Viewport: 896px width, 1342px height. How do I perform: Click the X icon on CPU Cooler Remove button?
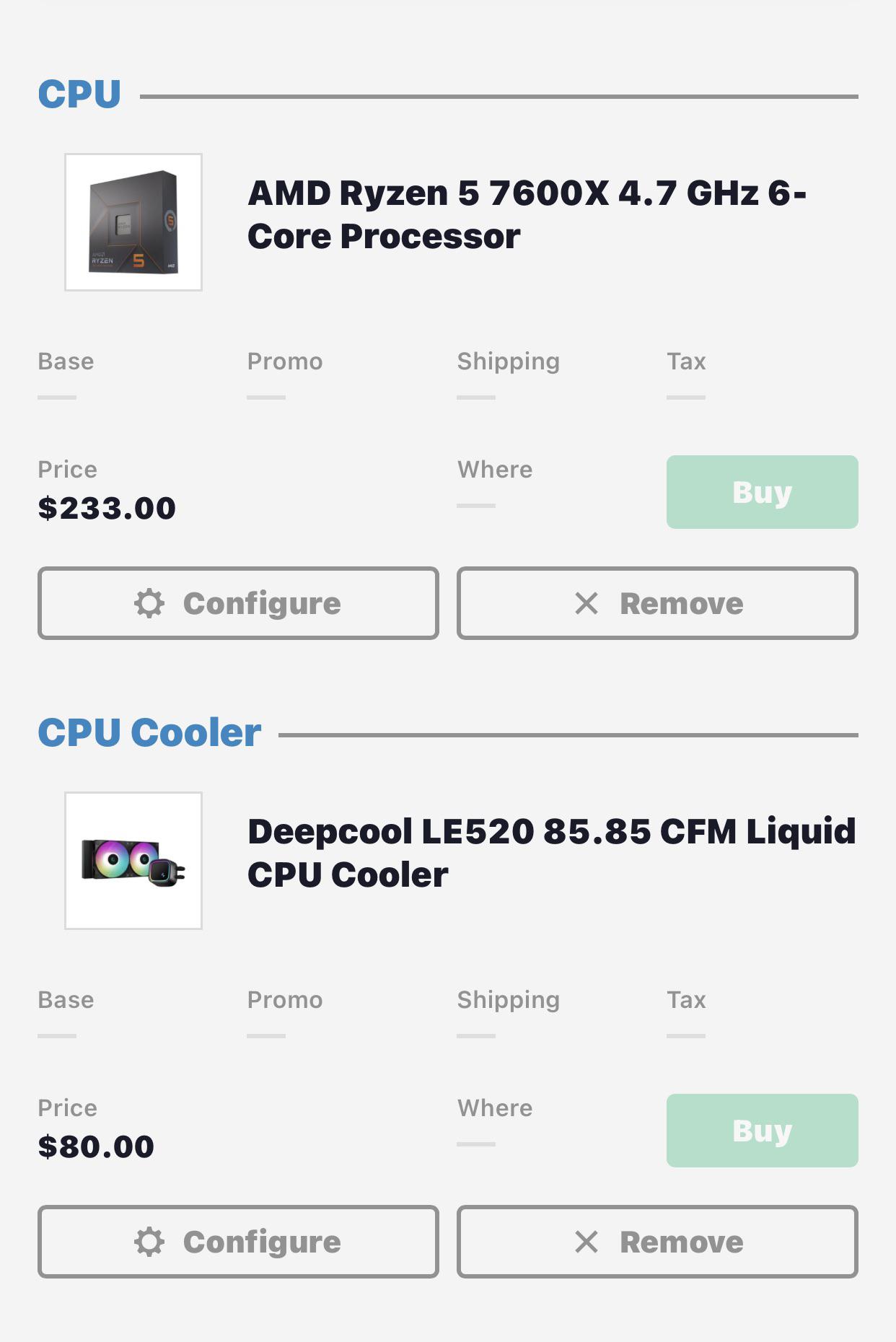tap(586, 1242)
